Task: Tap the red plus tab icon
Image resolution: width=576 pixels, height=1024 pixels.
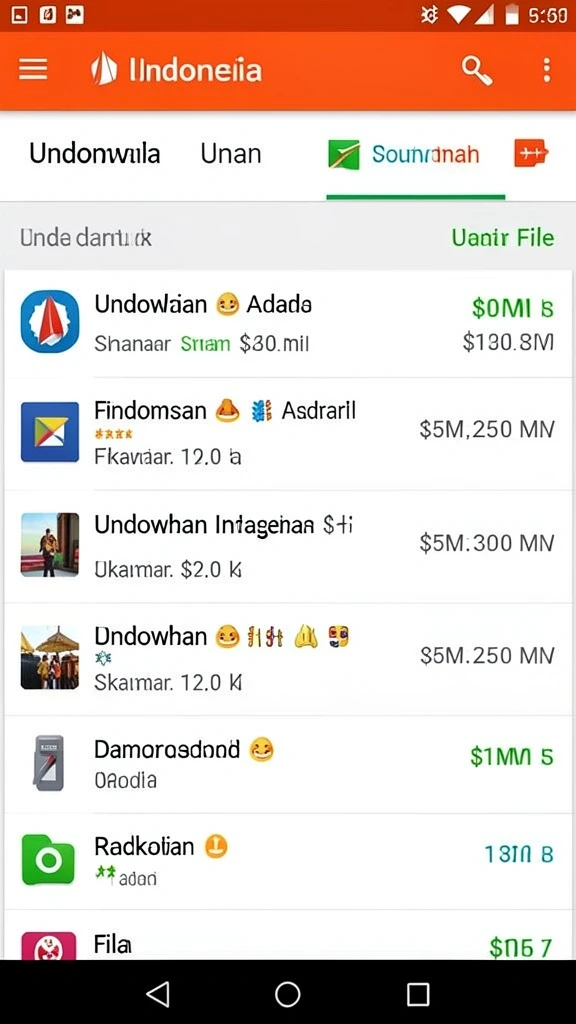Action: point(530,153)
